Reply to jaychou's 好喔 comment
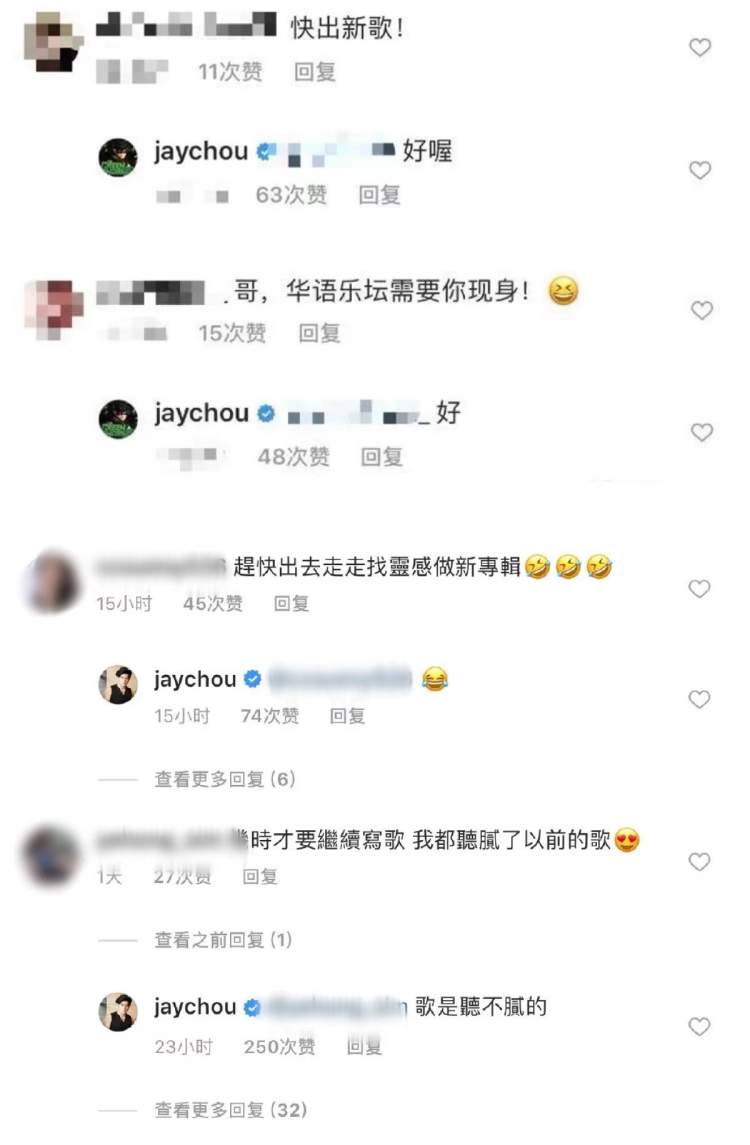The image size is (750, 1145). pyautogui.click(x=379, y=195)
